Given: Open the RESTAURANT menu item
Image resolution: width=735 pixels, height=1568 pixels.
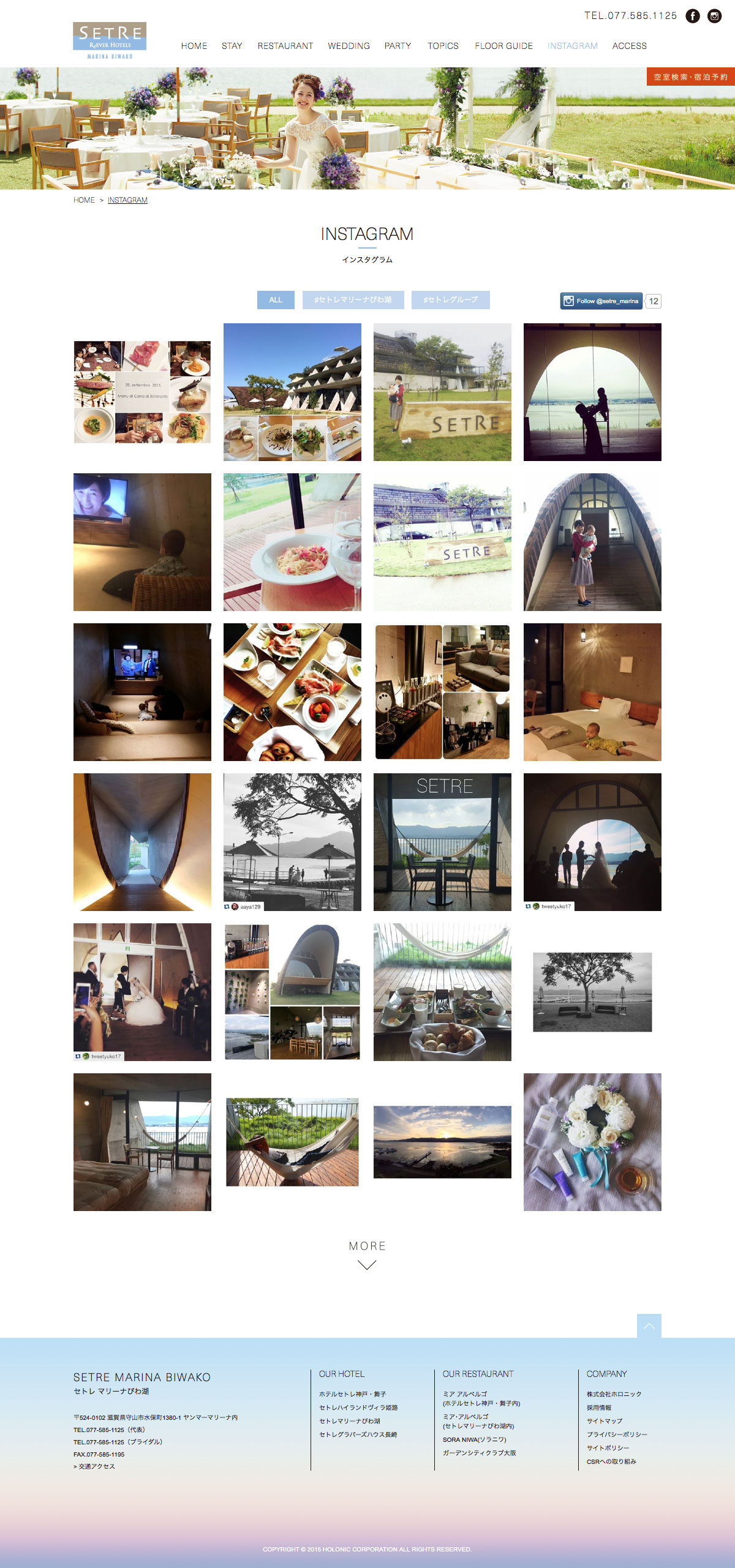Looking at the screenshot, I should (x=285, y=46).
